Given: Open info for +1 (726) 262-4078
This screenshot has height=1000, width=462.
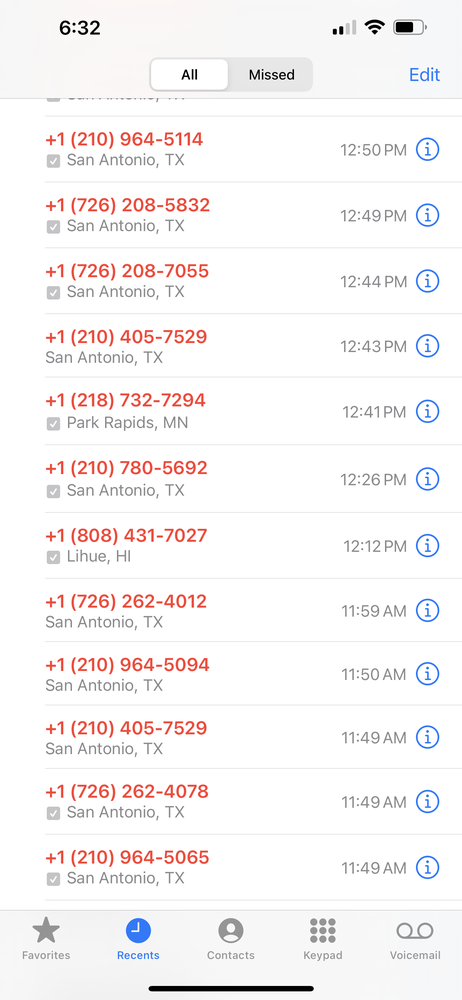Looking at the screenshot, I should 428,801.
